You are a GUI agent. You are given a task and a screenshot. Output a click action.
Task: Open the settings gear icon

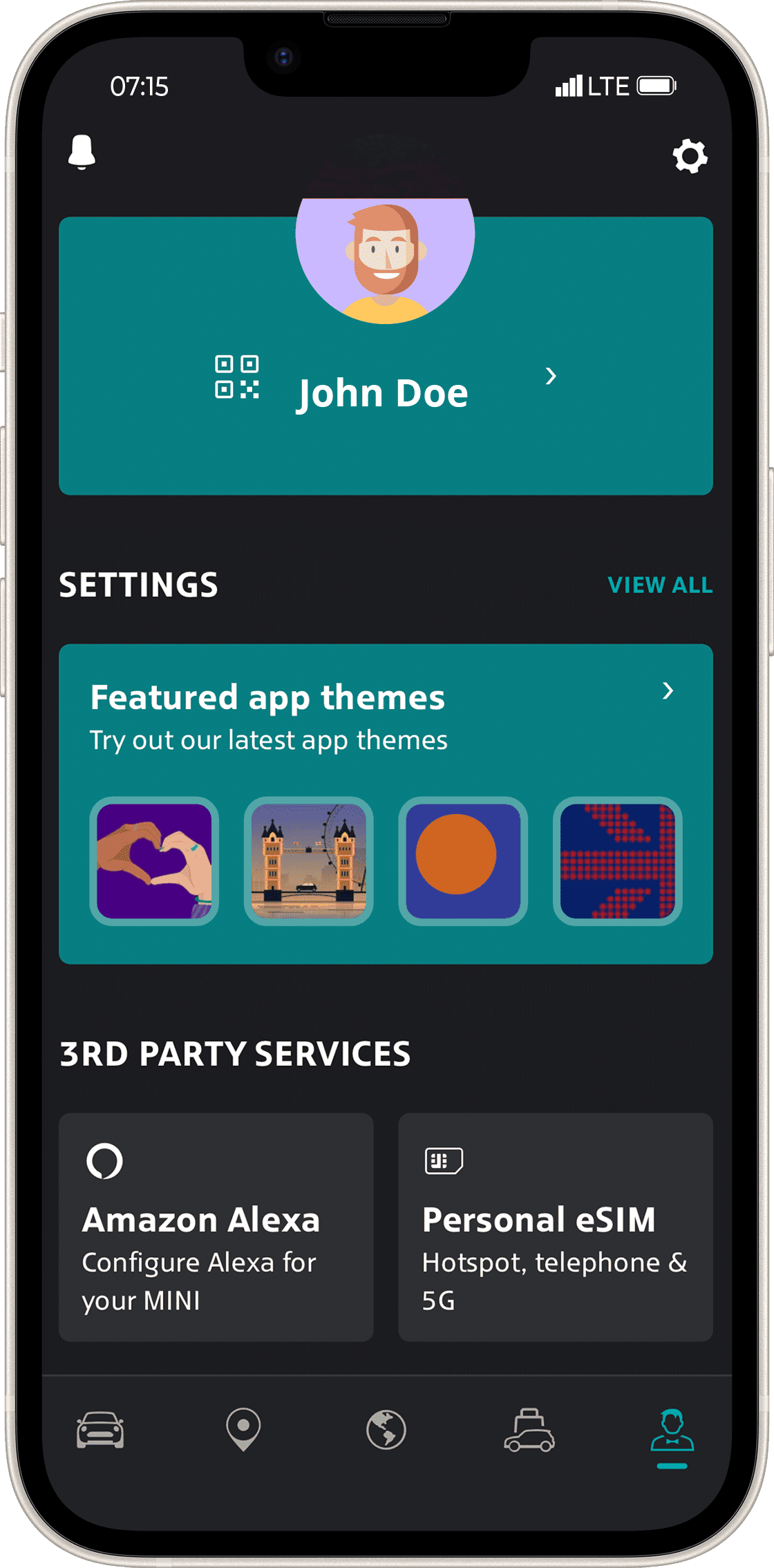pyautogui.click(x=690, y=156)
